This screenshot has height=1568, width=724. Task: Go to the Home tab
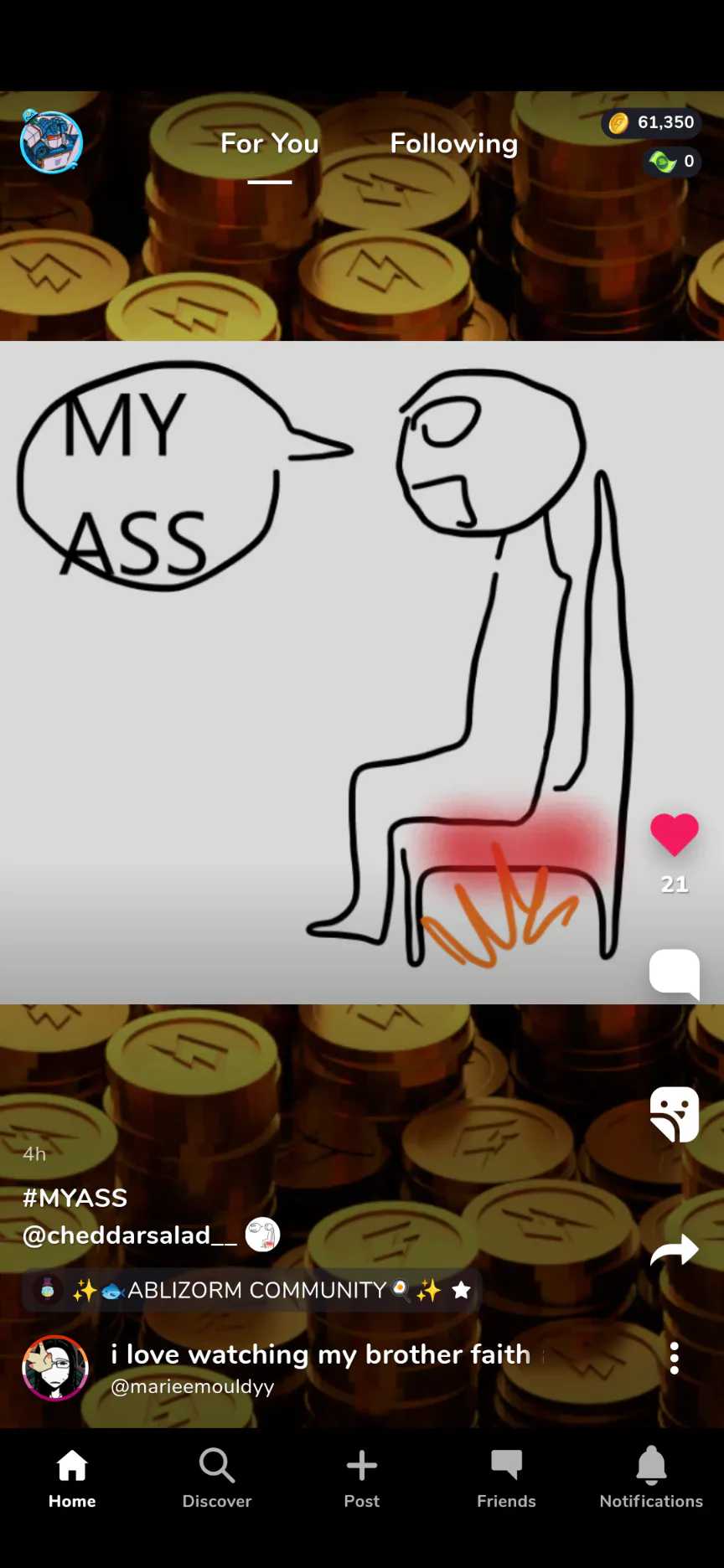pyautogui.click(x=72, y=1479)
